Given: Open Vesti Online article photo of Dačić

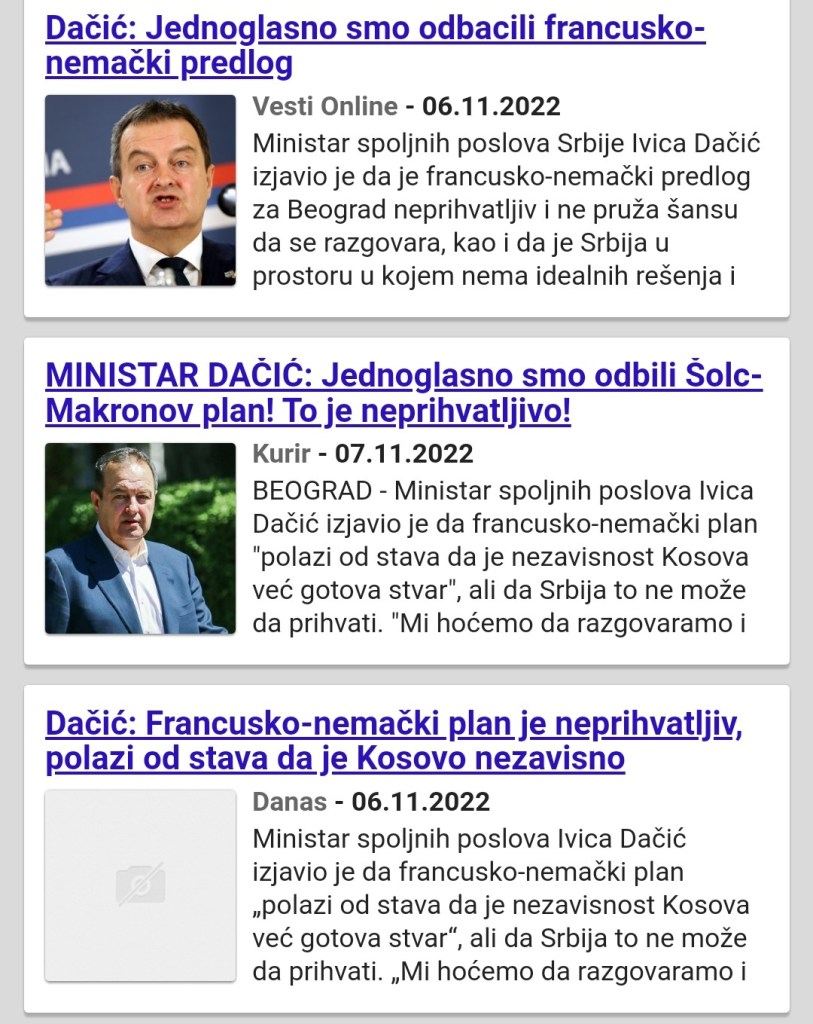Looking at the screenshot, I should click(x=140, y=191).
